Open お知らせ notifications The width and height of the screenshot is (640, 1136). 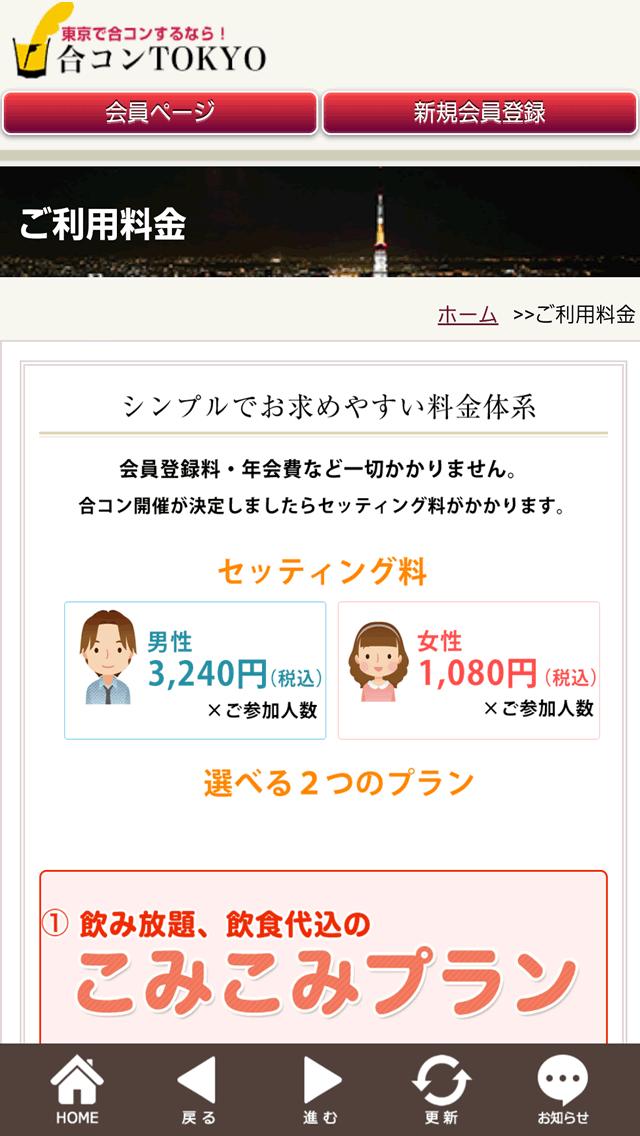[563, 1090]
